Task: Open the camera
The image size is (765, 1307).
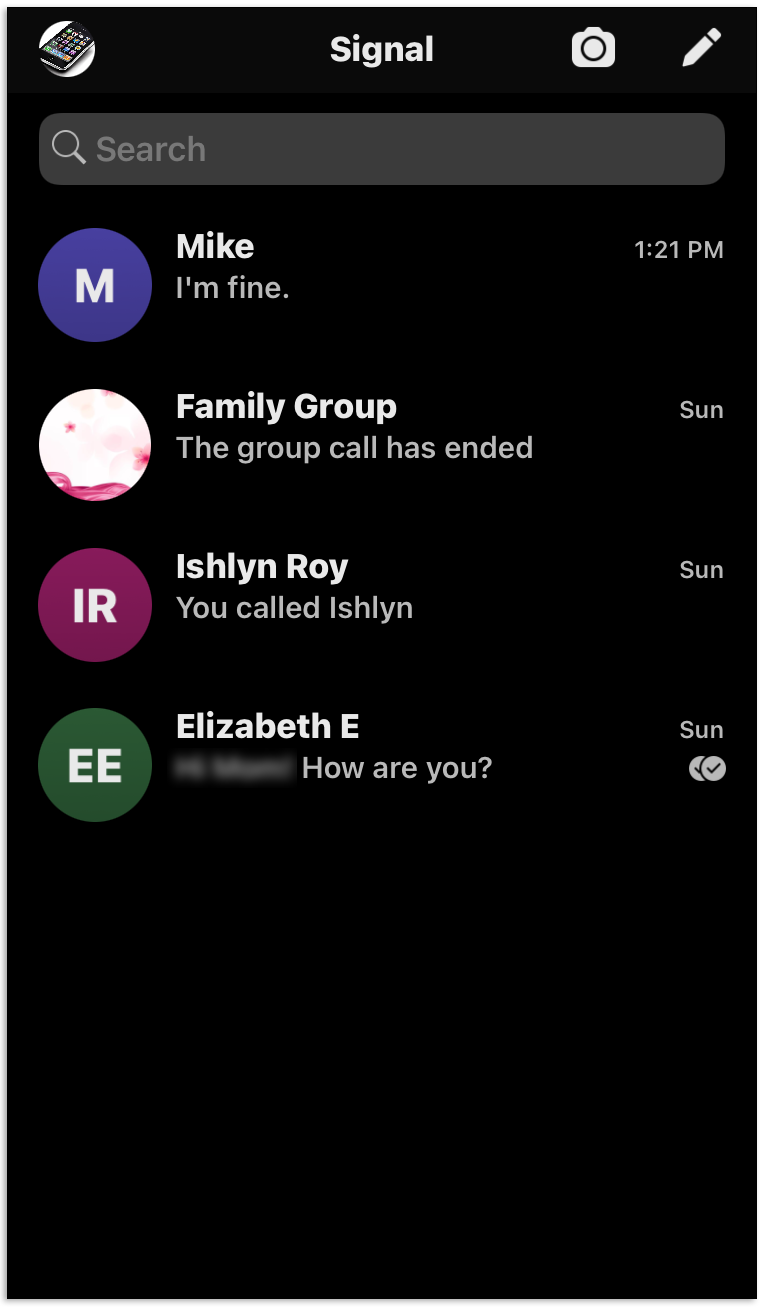Action: coord(593,48)
